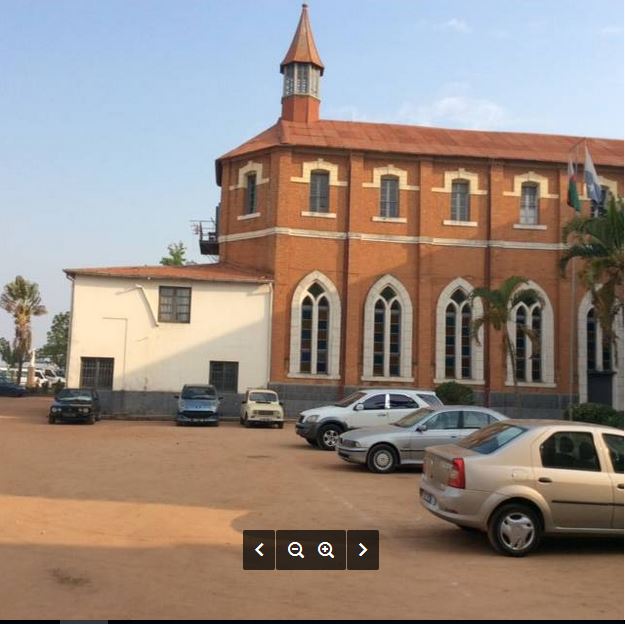Go to the previous image
The image size is (625, 624).
pos(259,550)
